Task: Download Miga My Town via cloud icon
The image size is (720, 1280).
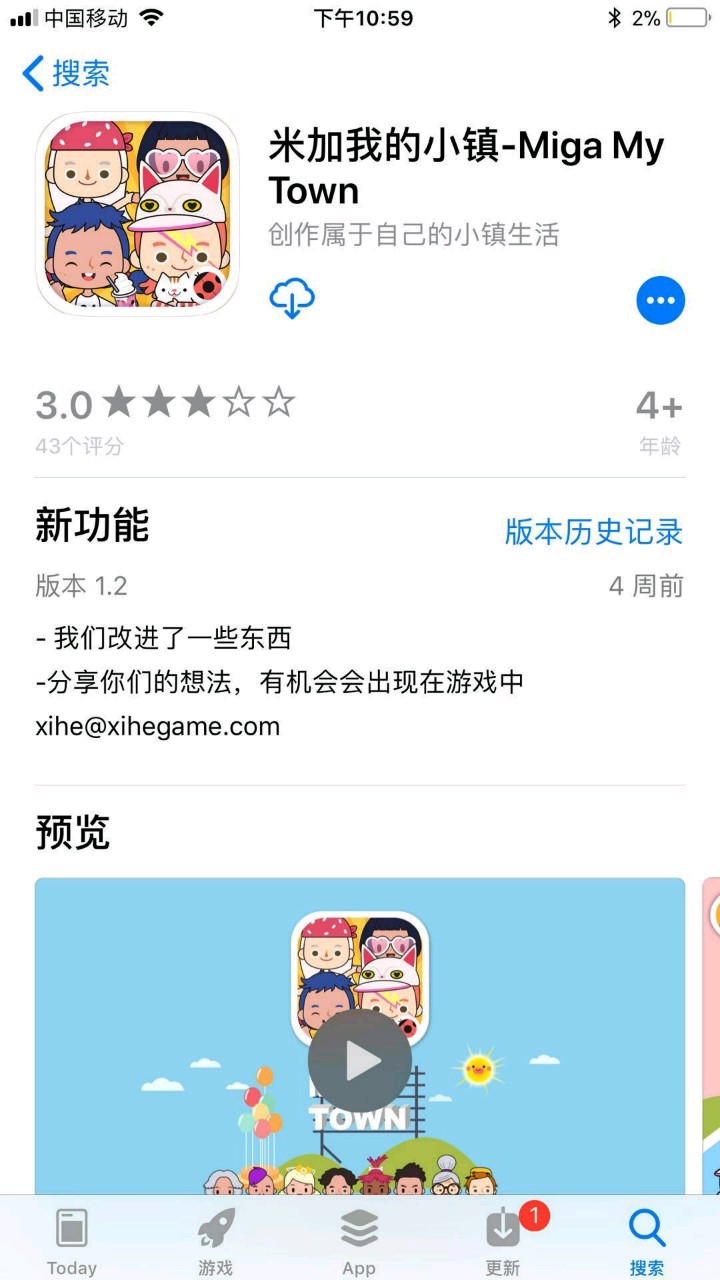Action: (x=292, y=298)
